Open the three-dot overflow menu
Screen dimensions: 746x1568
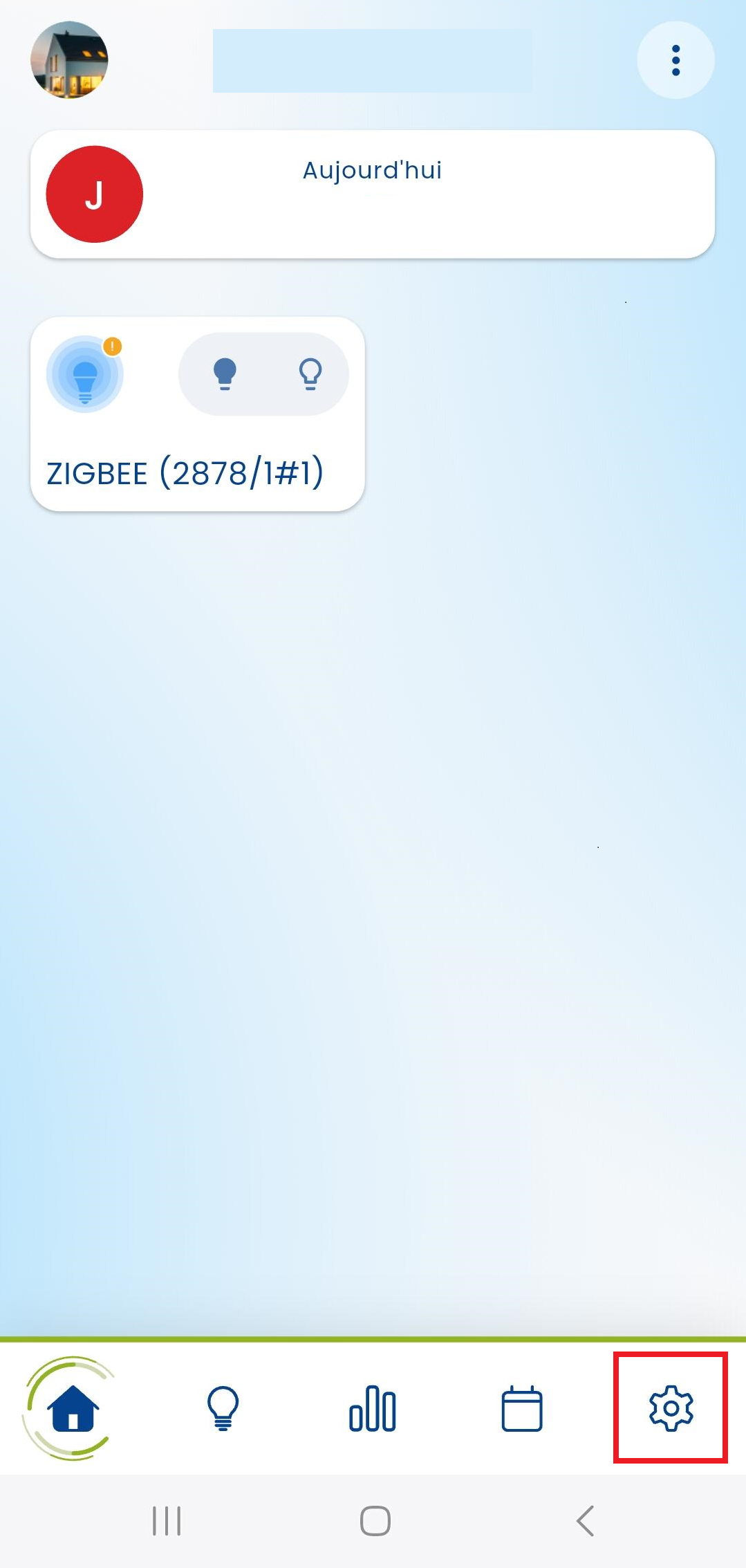(675, 60)
